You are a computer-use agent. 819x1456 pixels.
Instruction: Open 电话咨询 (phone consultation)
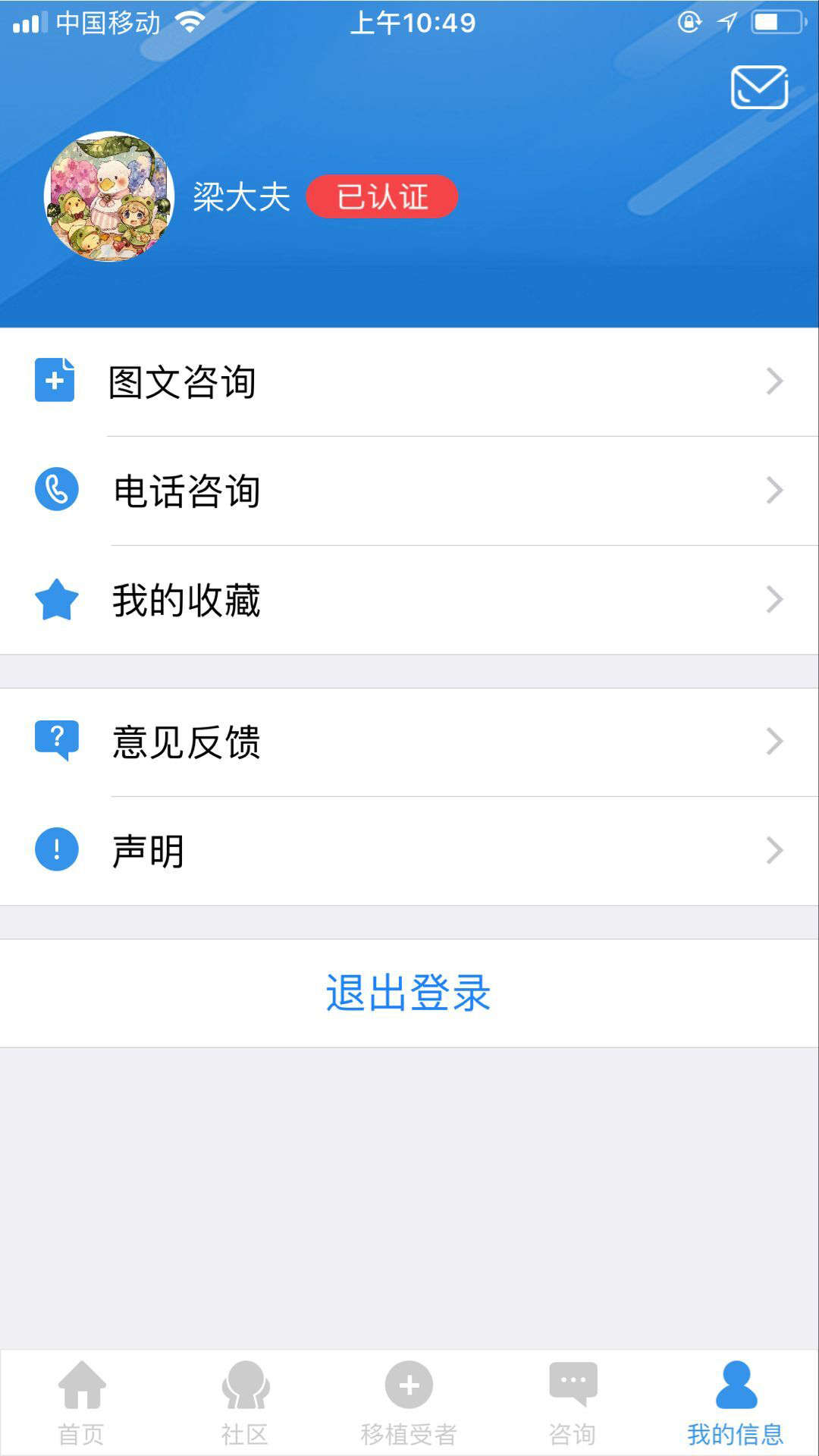pyautogui.click(x=409, y=491)
